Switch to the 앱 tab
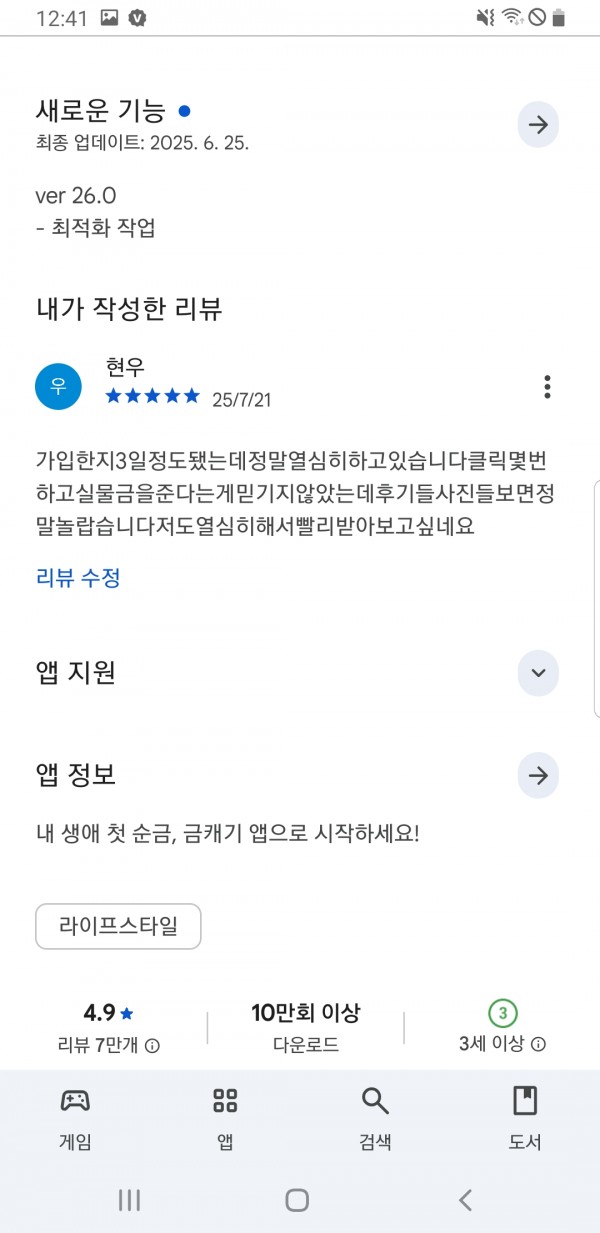The image size is (600, 1233). (x=225, y=1118)
